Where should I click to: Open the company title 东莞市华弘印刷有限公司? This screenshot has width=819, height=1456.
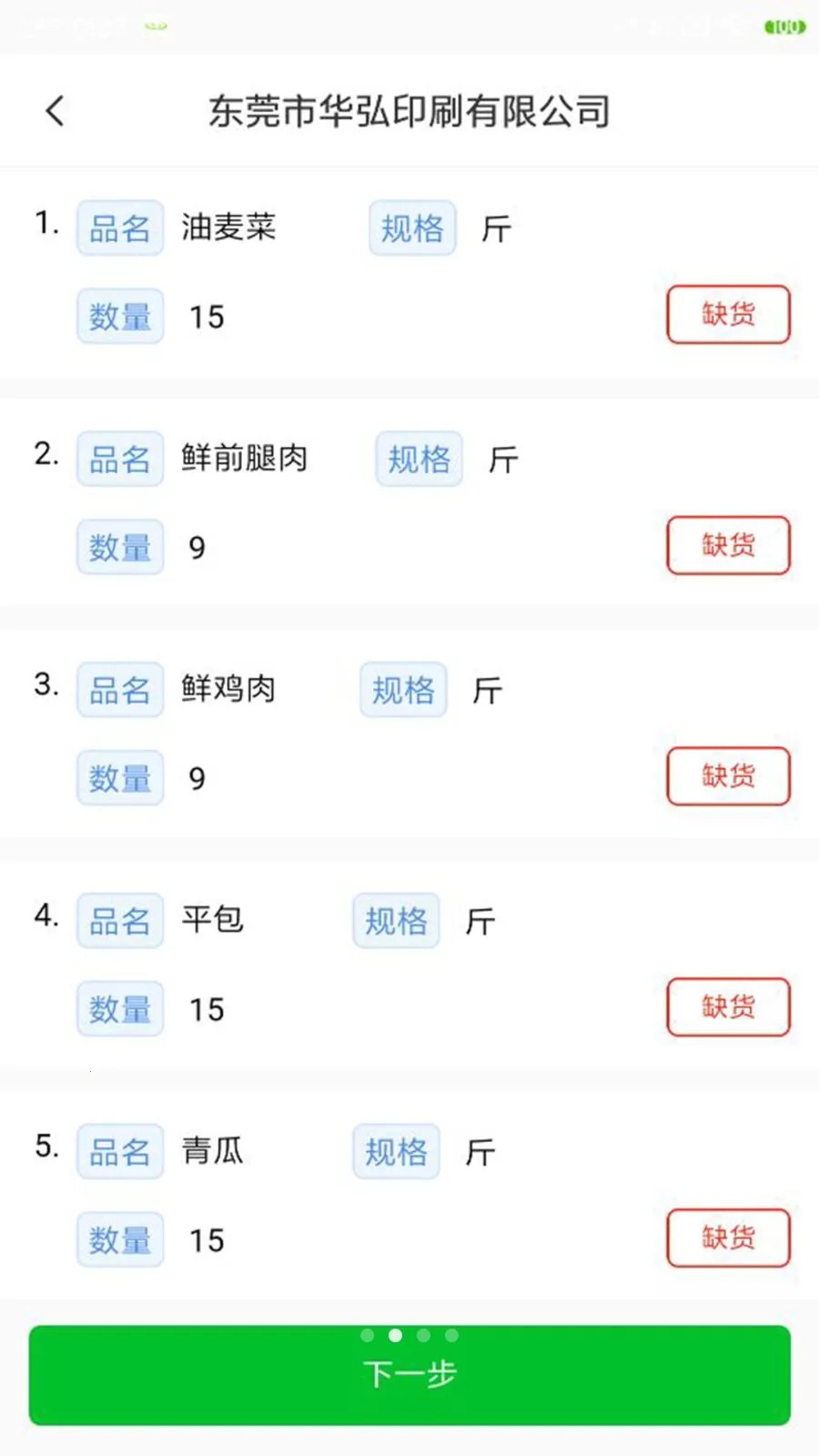coord(410,110)
